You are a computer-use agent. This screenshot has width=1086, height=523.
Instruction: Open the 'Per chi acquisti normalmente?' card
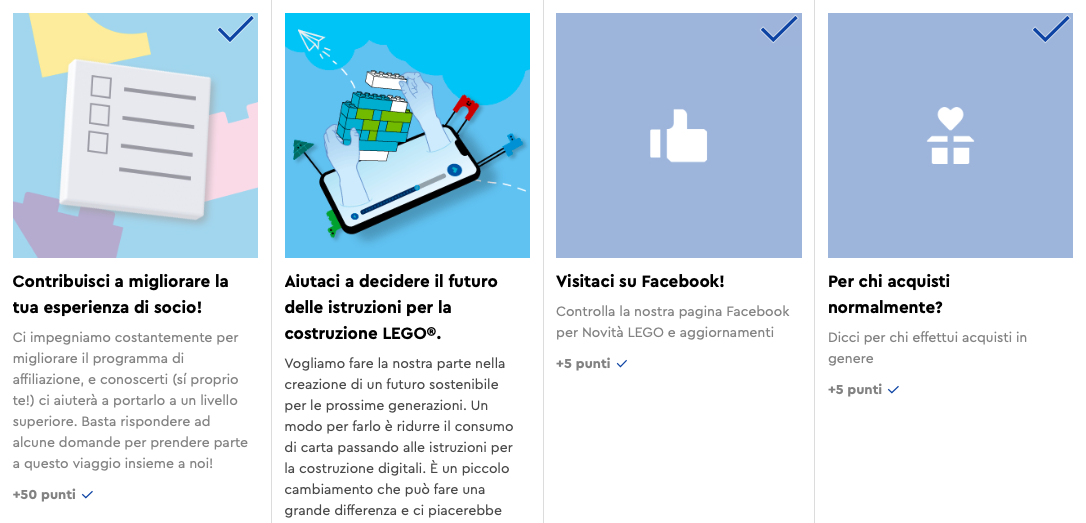[950, 136]
